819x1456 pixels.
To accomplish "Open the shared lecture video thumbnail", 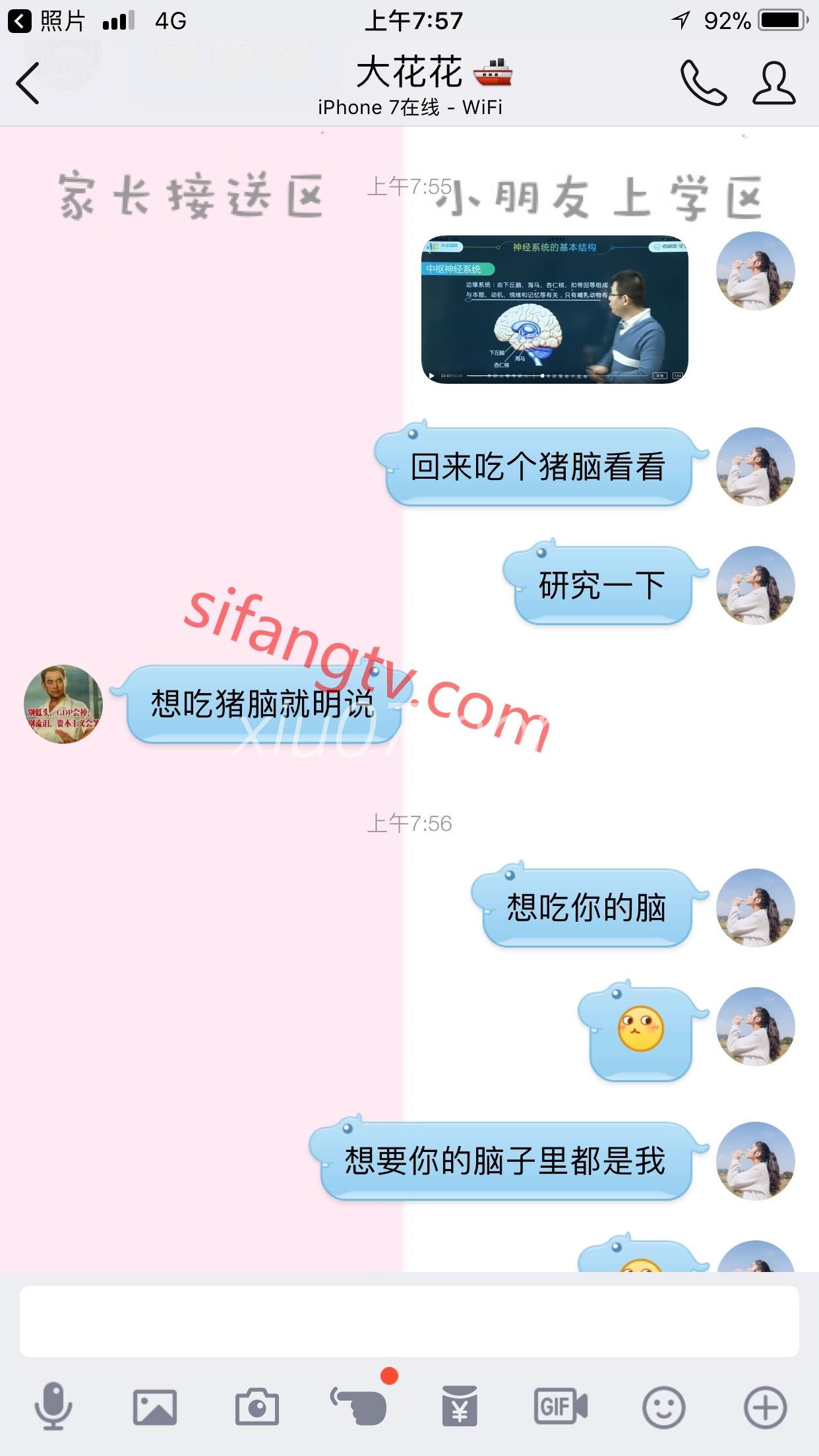I will (555, 309).
